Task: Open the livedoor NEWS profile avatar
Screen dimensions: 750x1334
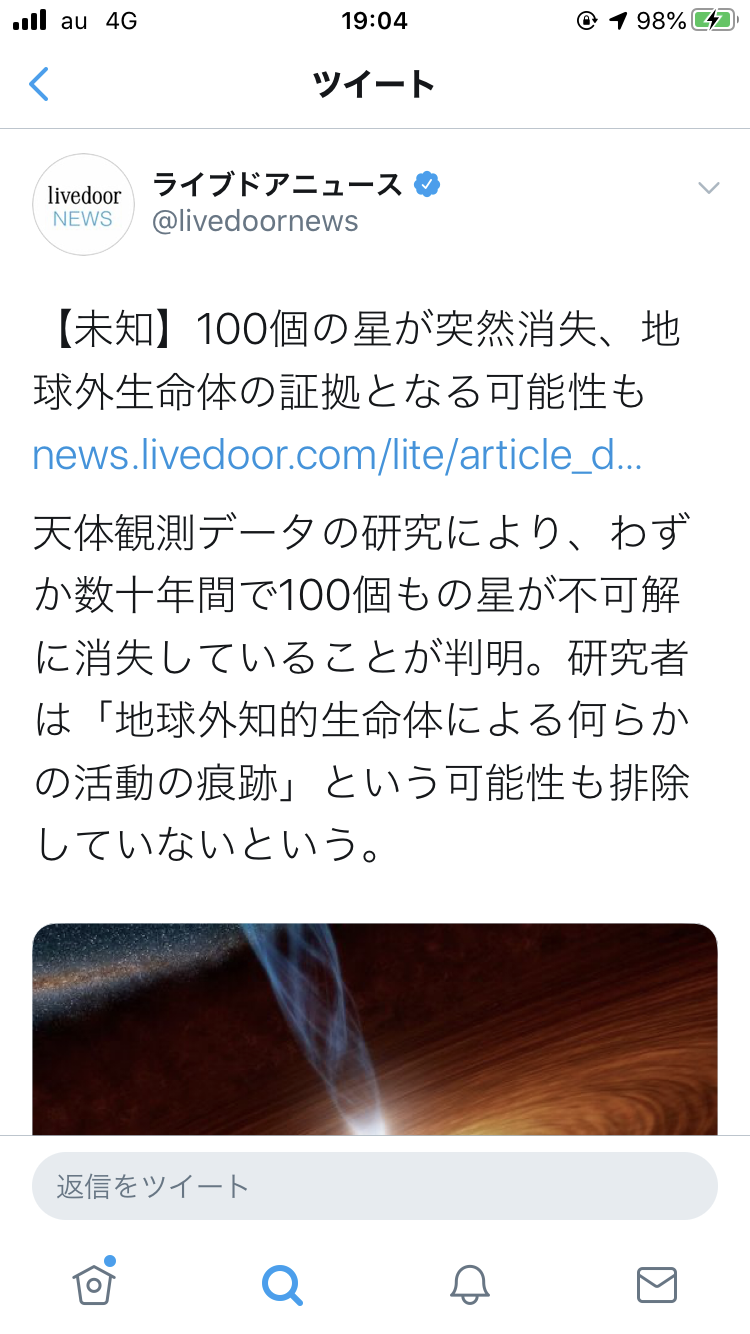Action: (x=83, y=205)
